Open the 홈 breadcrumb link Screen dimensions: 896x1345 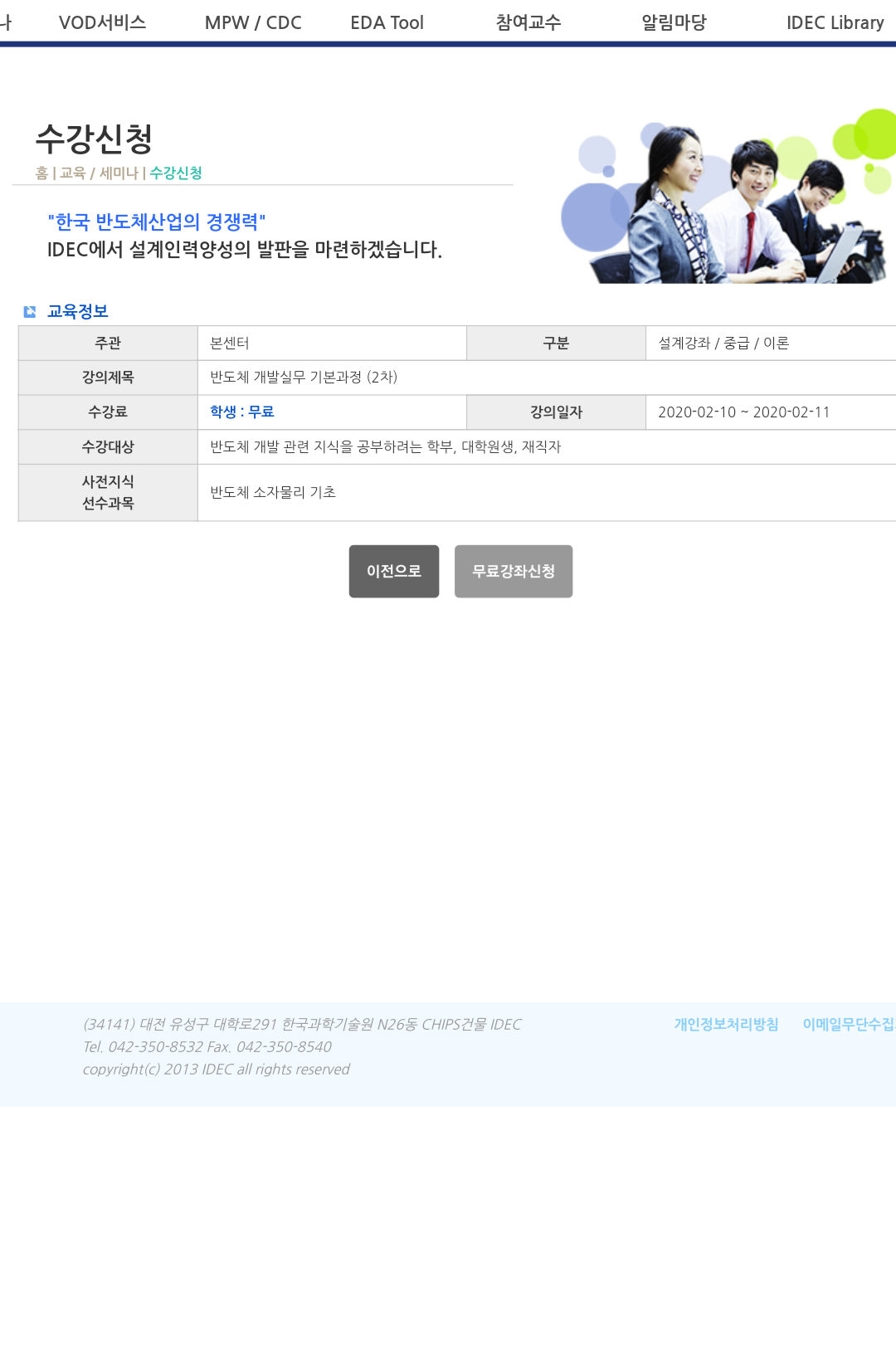coord(41,173)
